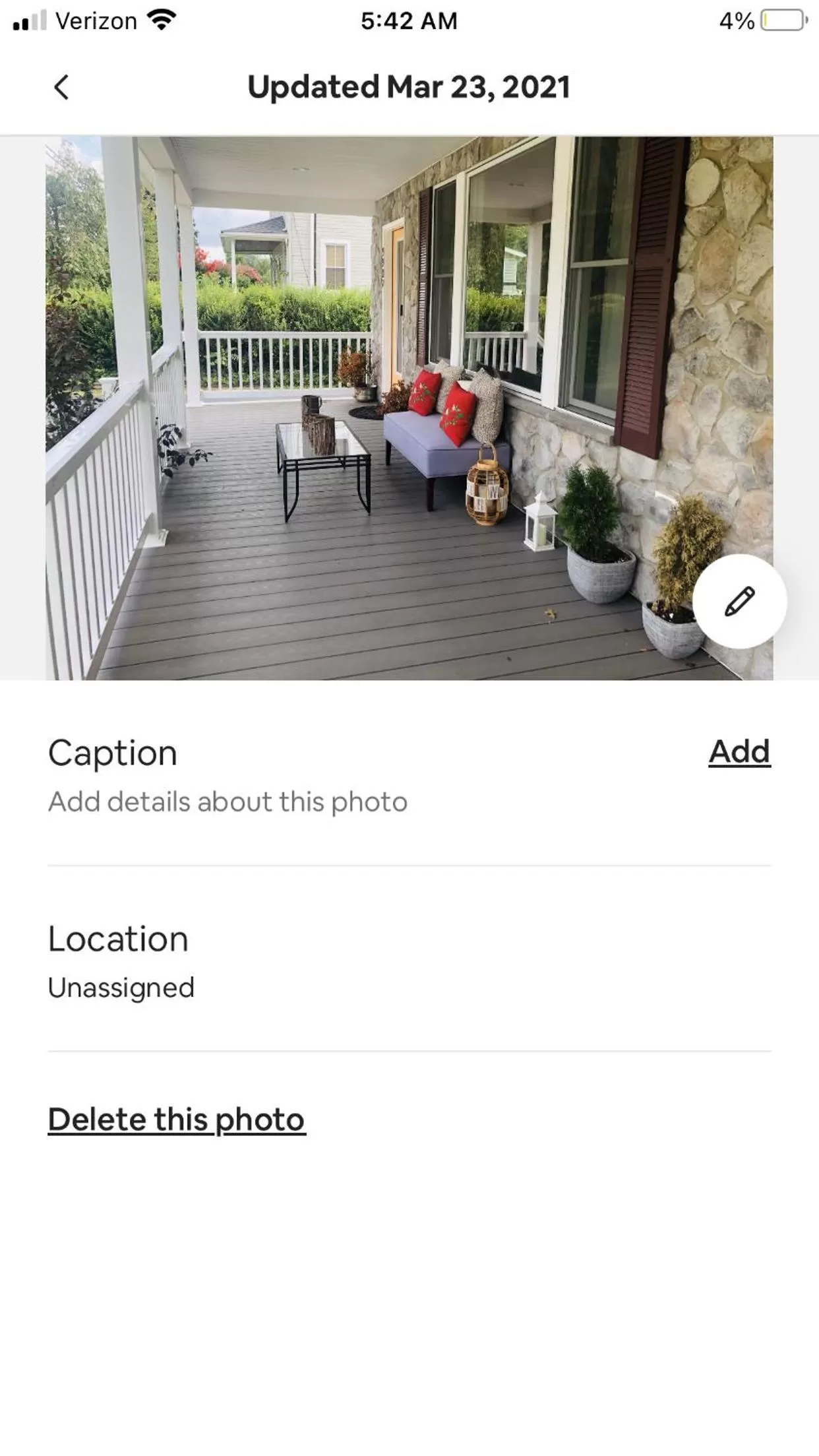
Task: Tap Add details about this photo field
Action: (228, 801)
